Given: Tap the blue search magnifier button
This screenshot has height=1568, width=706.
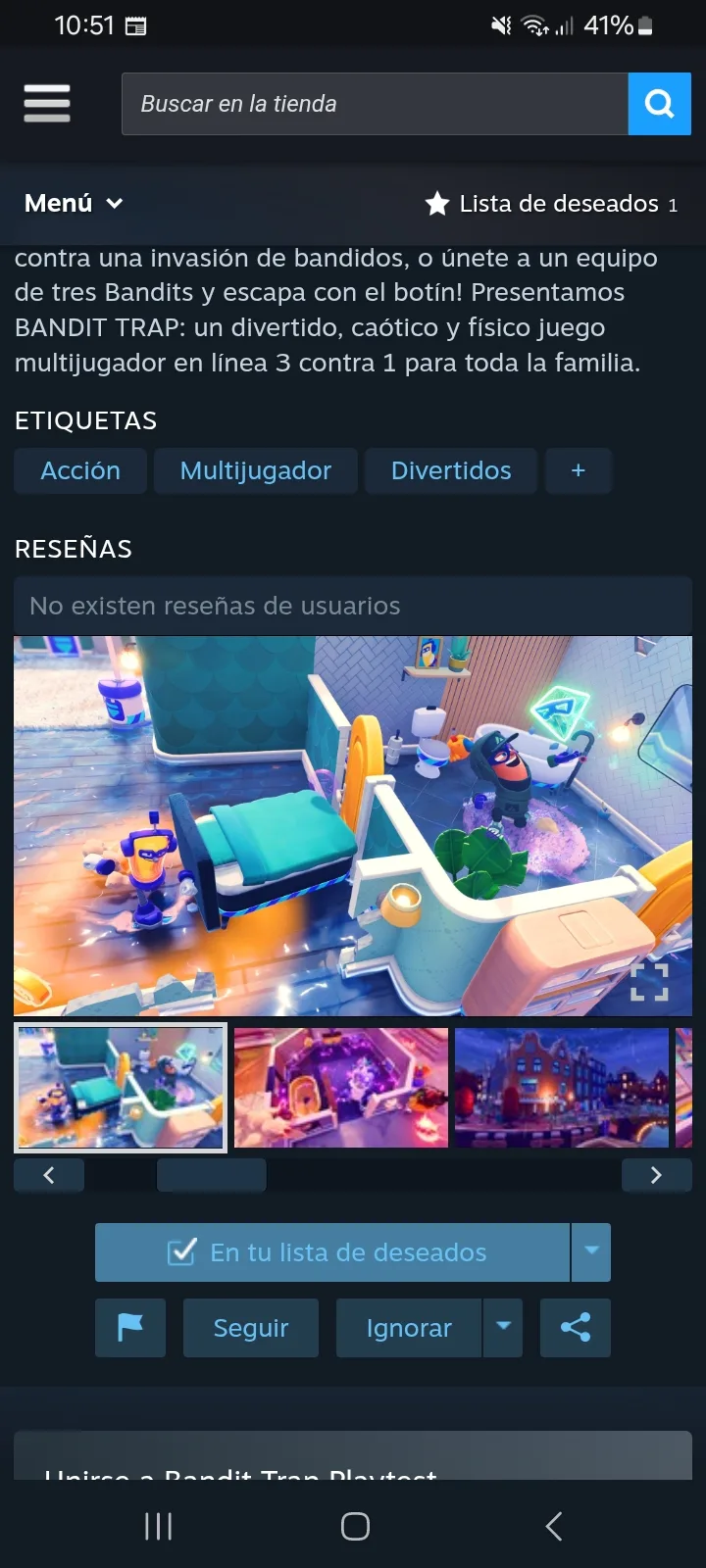Looking at the screenshot, I should pos(659,104).
